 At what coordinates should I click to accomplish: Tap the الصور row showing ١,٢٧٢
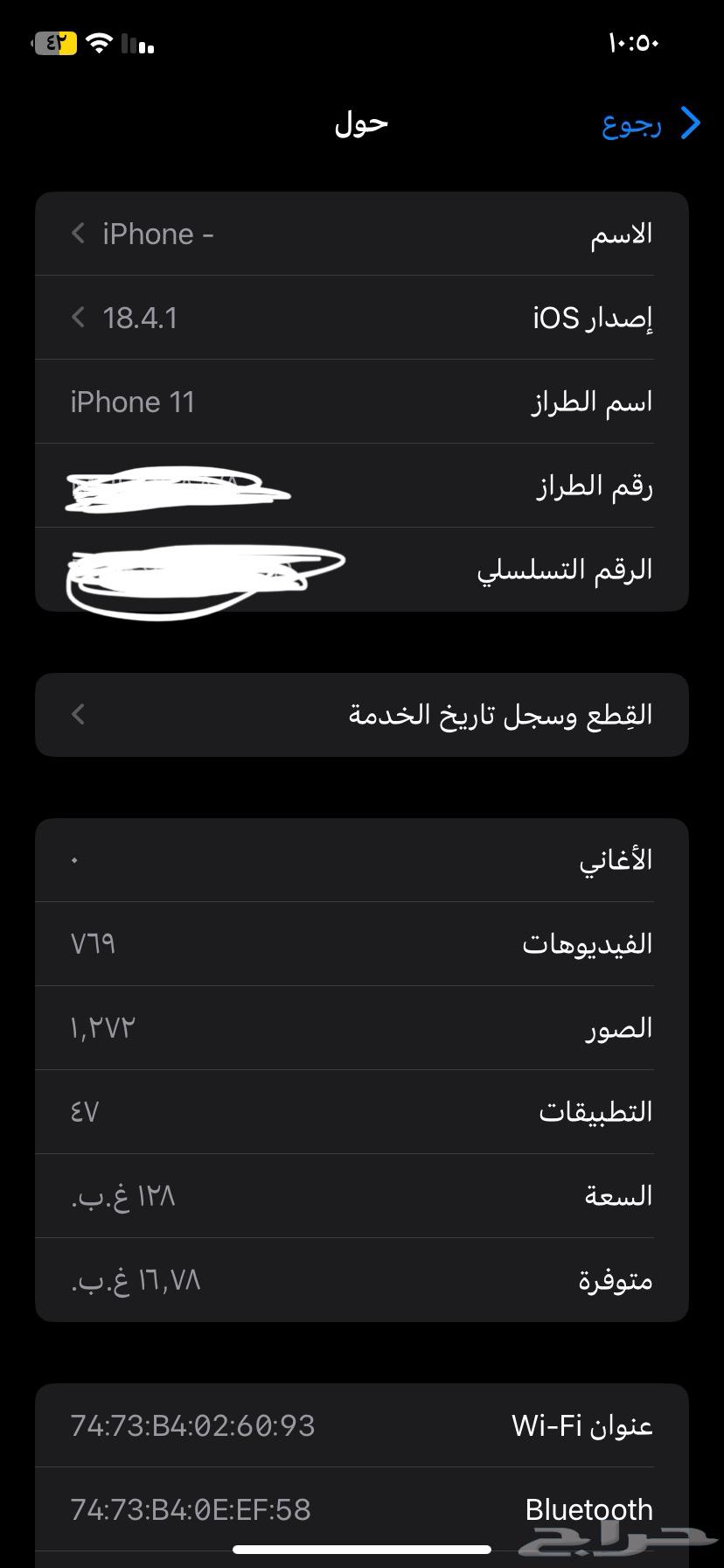(362, 1027)
